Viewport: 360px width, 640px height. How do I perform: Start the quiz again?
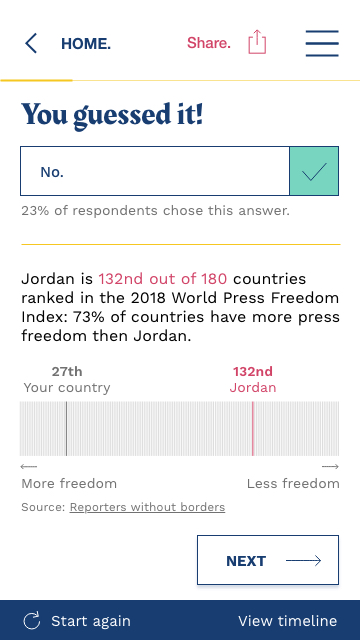click(x=77, y=621)
